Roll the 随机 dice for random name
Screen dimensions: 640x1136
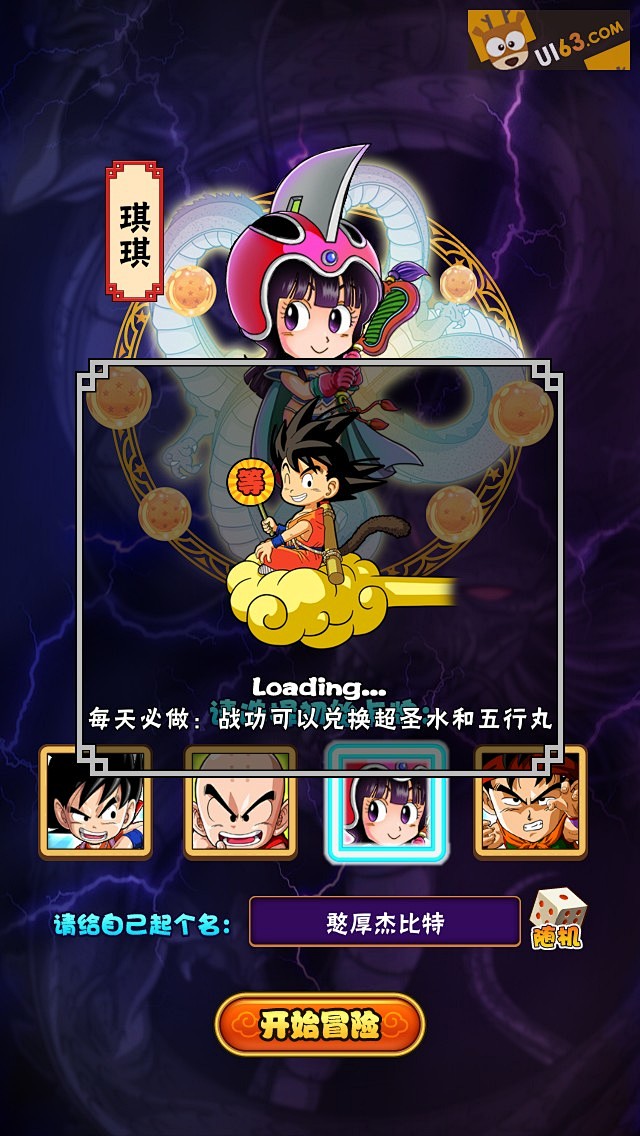coord(558,918)
